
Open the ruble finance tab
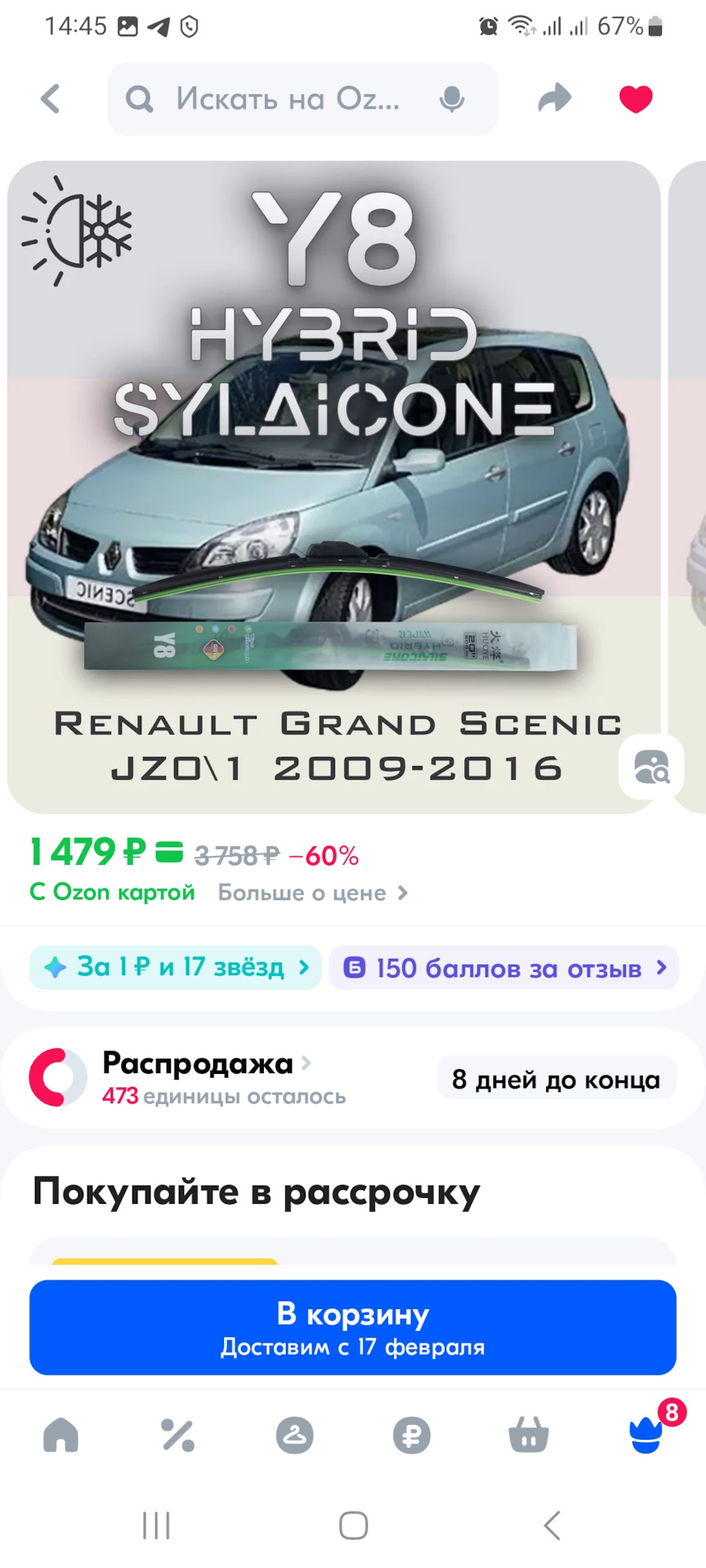pyautogui.click(x=412, y=1435)
